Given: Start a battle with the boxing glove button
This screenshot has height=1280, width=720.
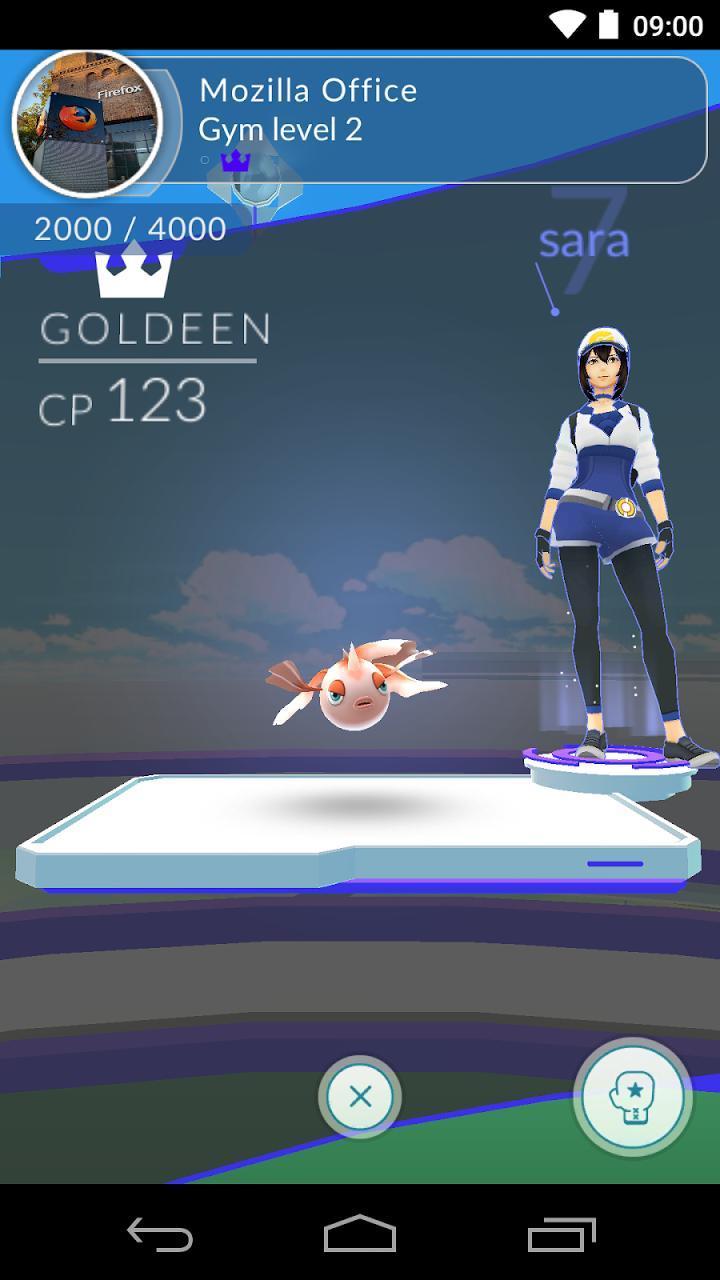Looking at the screenshot, I should [632, 1097].
